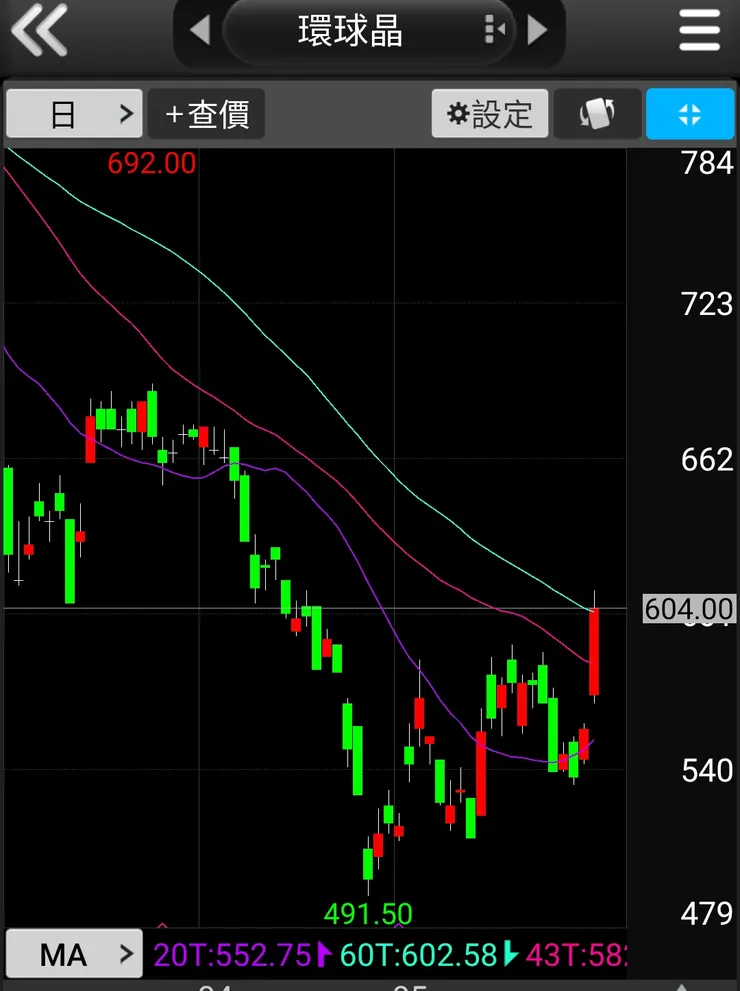This screenshot has height=991, width=740.
Task: Switch to the next stock
Action: [538, 30]
